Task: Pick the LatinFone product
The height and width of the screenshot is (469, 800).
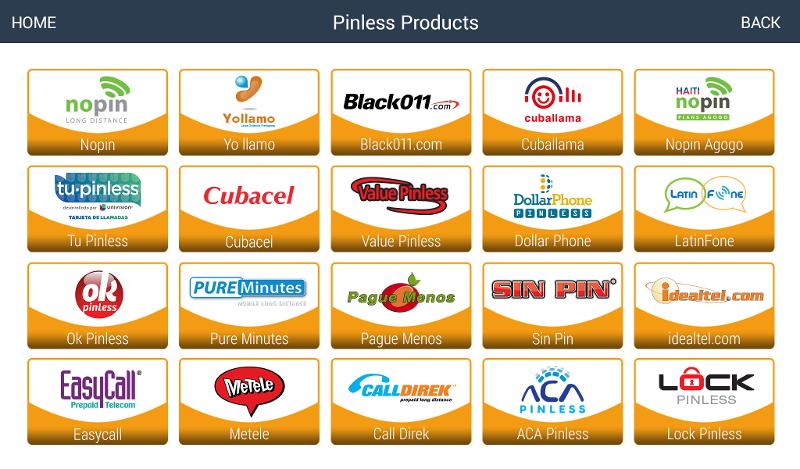Action: 704,208
